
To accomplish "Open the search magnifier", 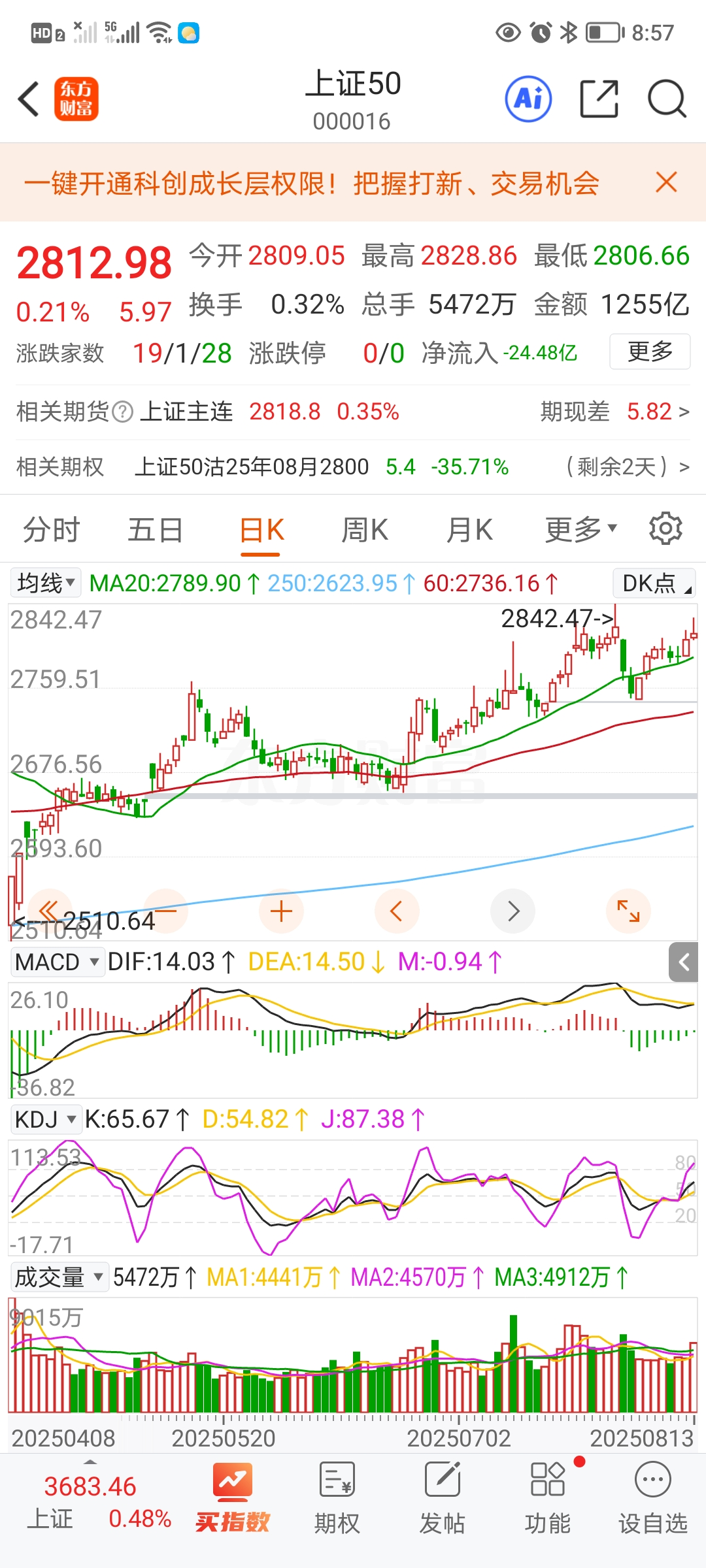I will click(x=666, y=99).
